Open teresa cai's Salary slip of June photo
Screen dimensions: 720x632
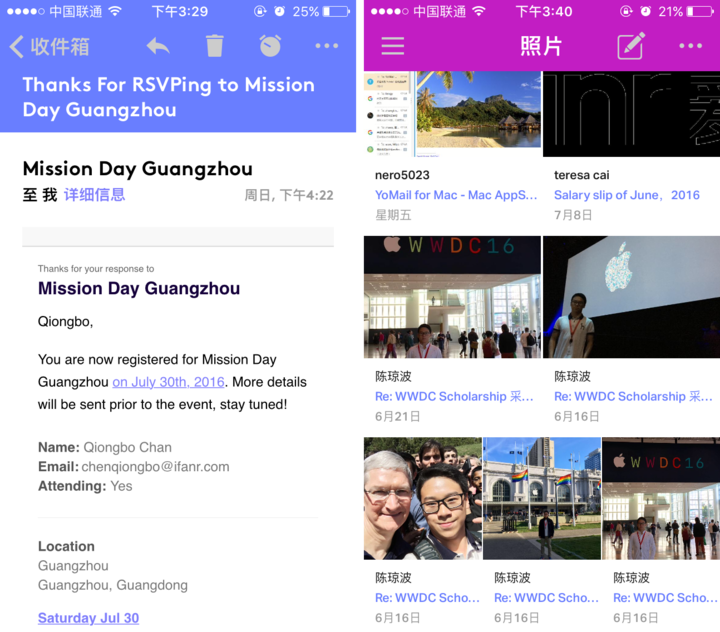tap(631, 114)
